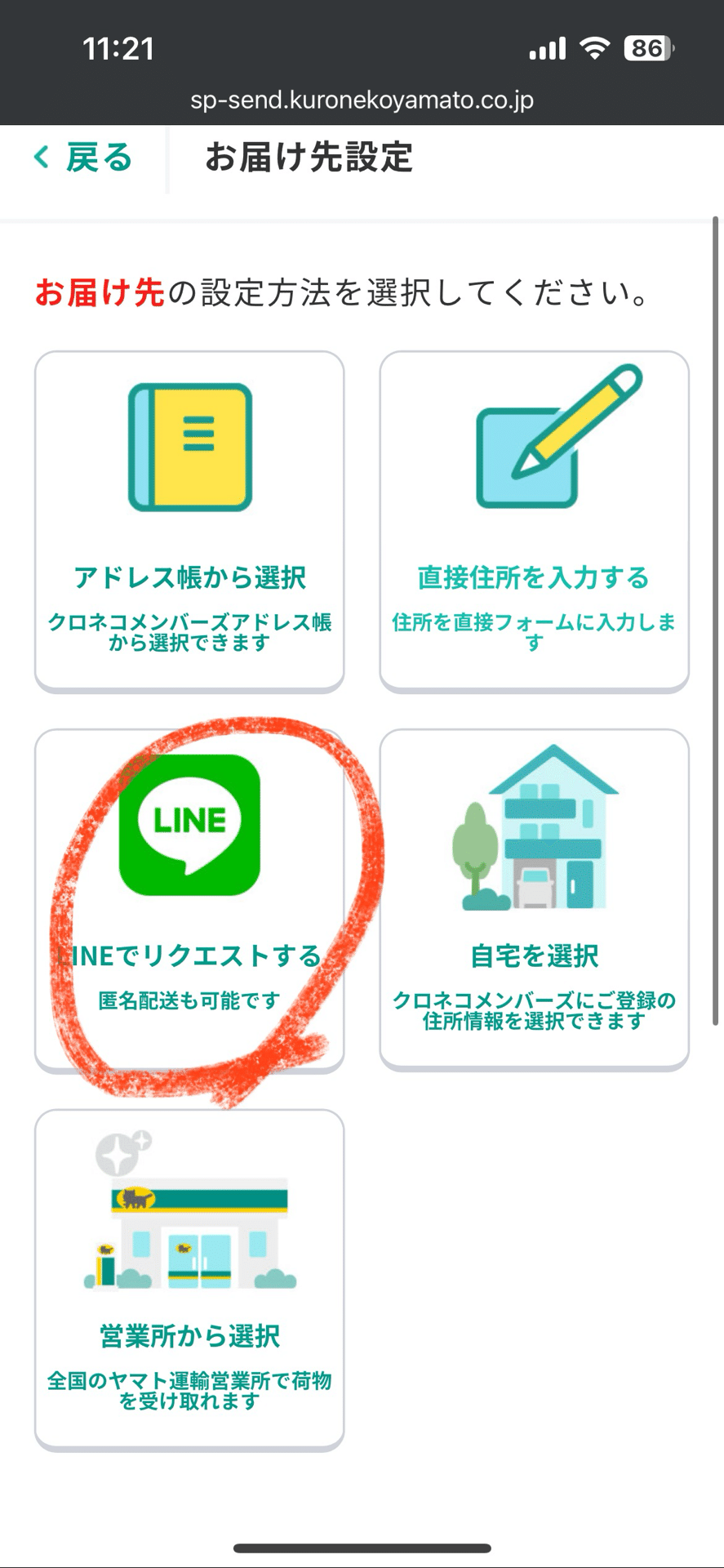The width and height of the screenshot is (724, 1568).
Task: Tap the 戻る back button
Action: [x=82, y=158]
